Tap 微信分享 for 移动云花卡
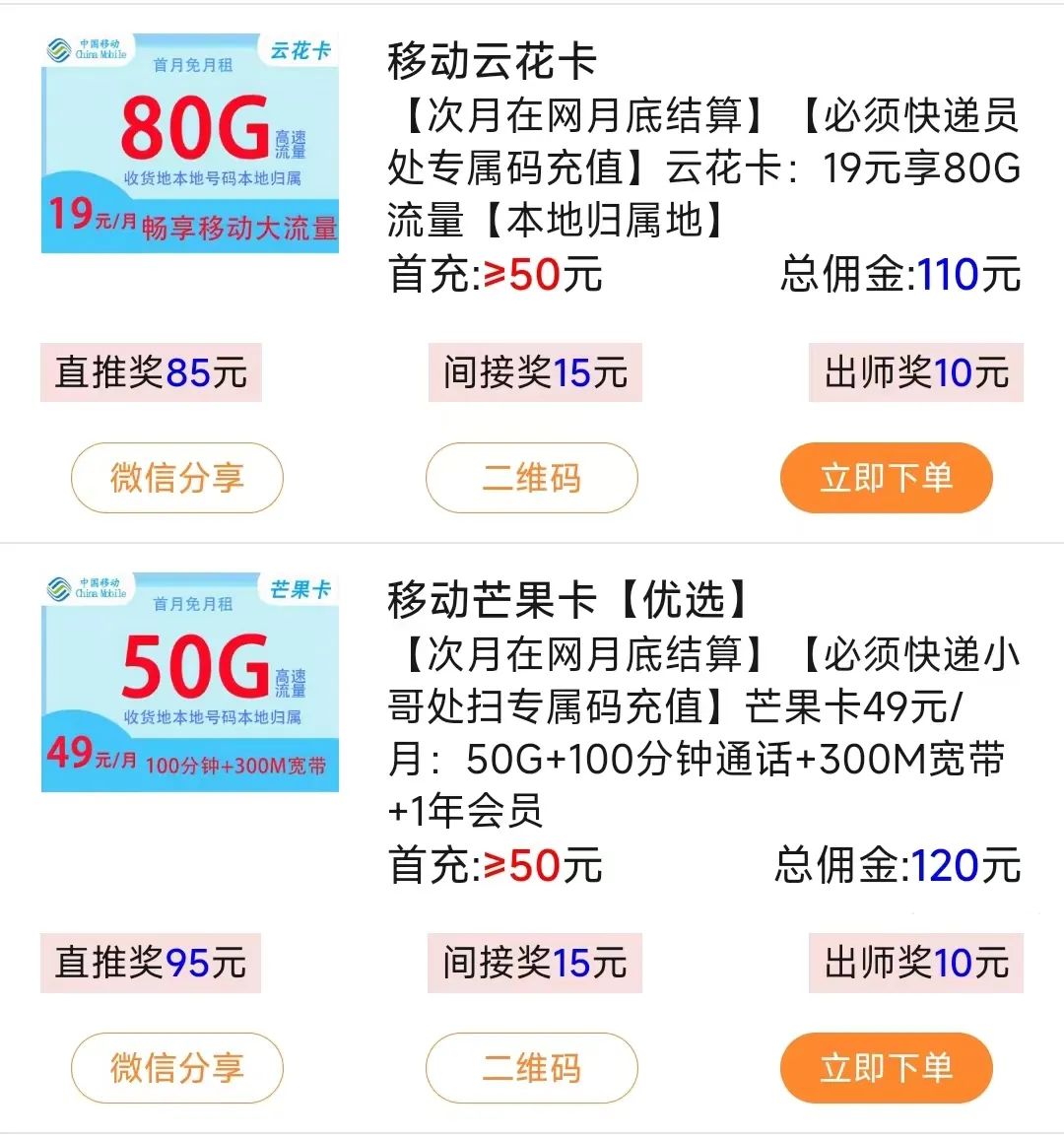The height and width of the screenshot is (1138, 1064). pos(177,478)
